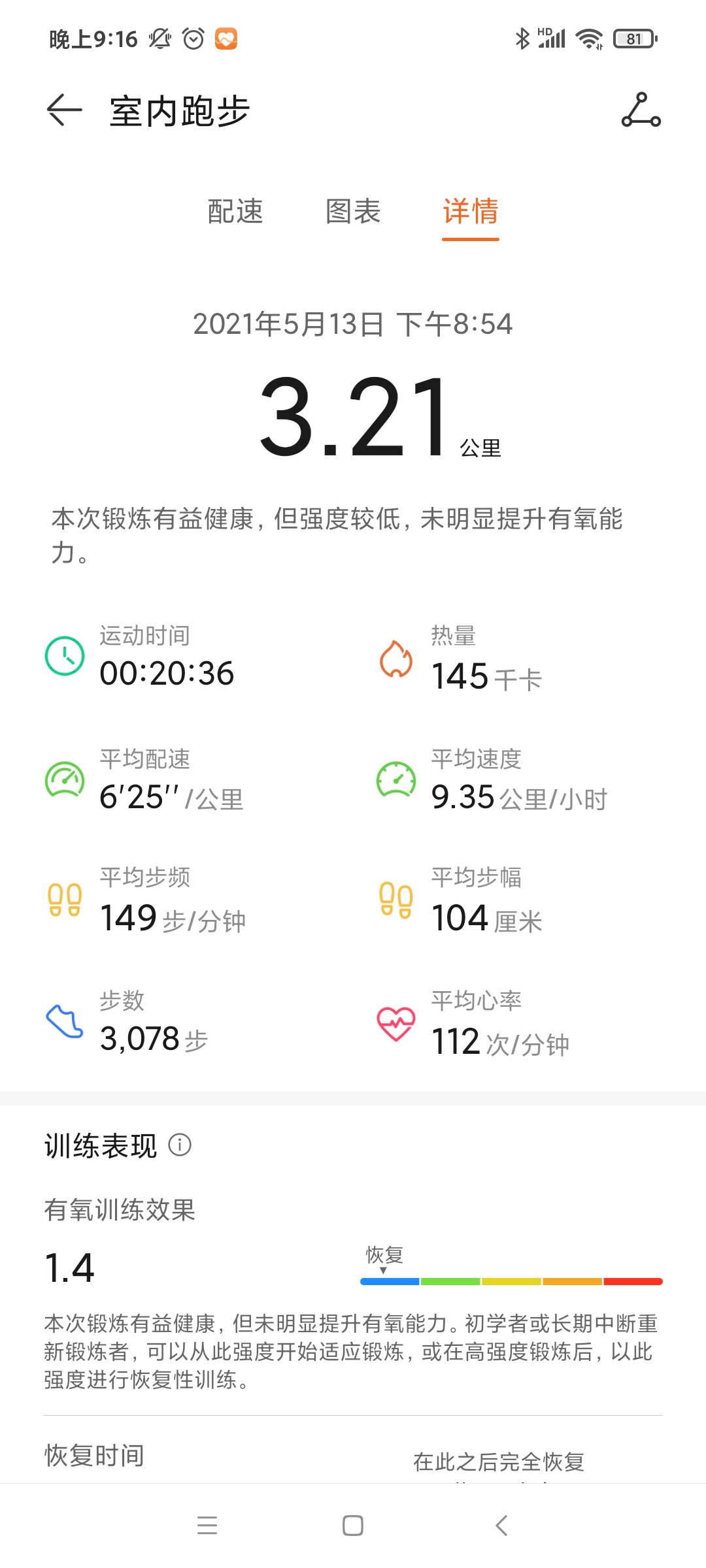Switch to the 配速 tab
Screen dimensions: 706x1568
tap(235, 212)
